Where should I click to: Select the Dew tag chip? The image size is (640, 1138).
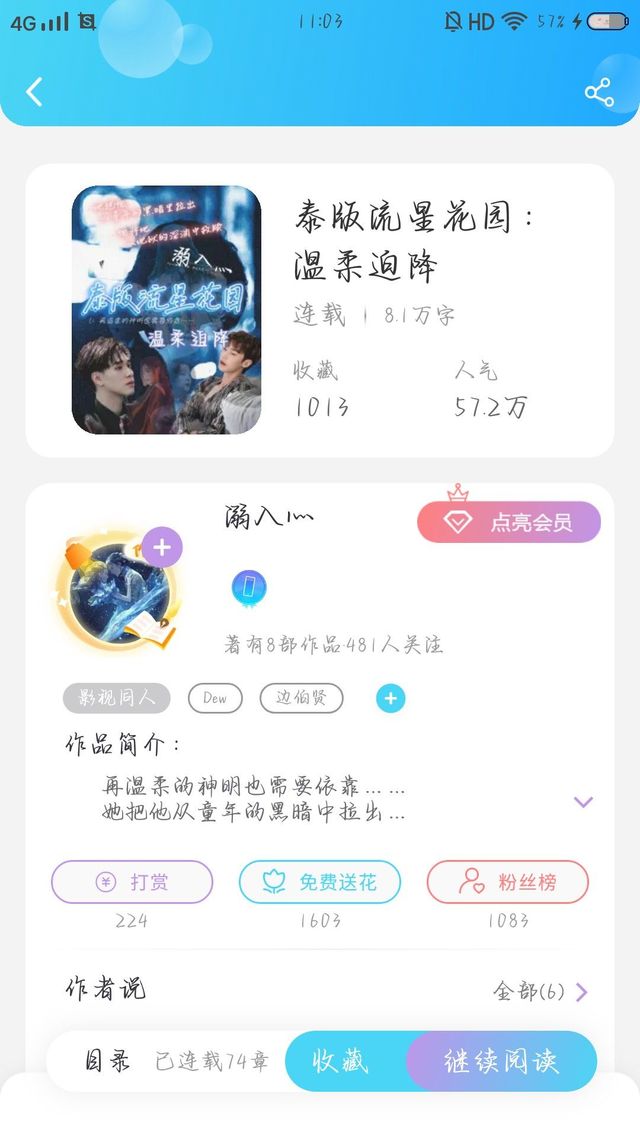click(215, 698)
